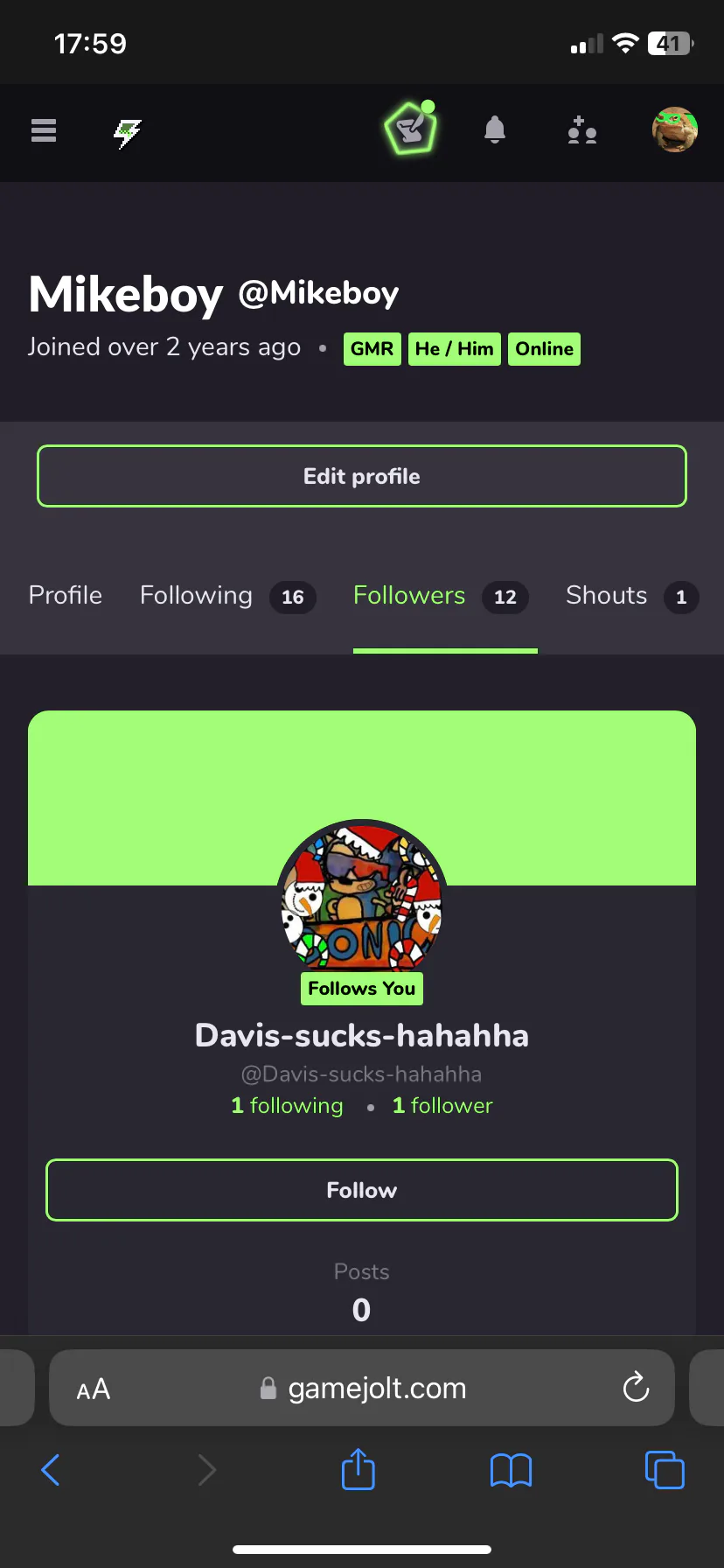The width and height of the screenshot is (724, 1568).
Task: Switch to the Profile tab
Action: pos(66,595)
